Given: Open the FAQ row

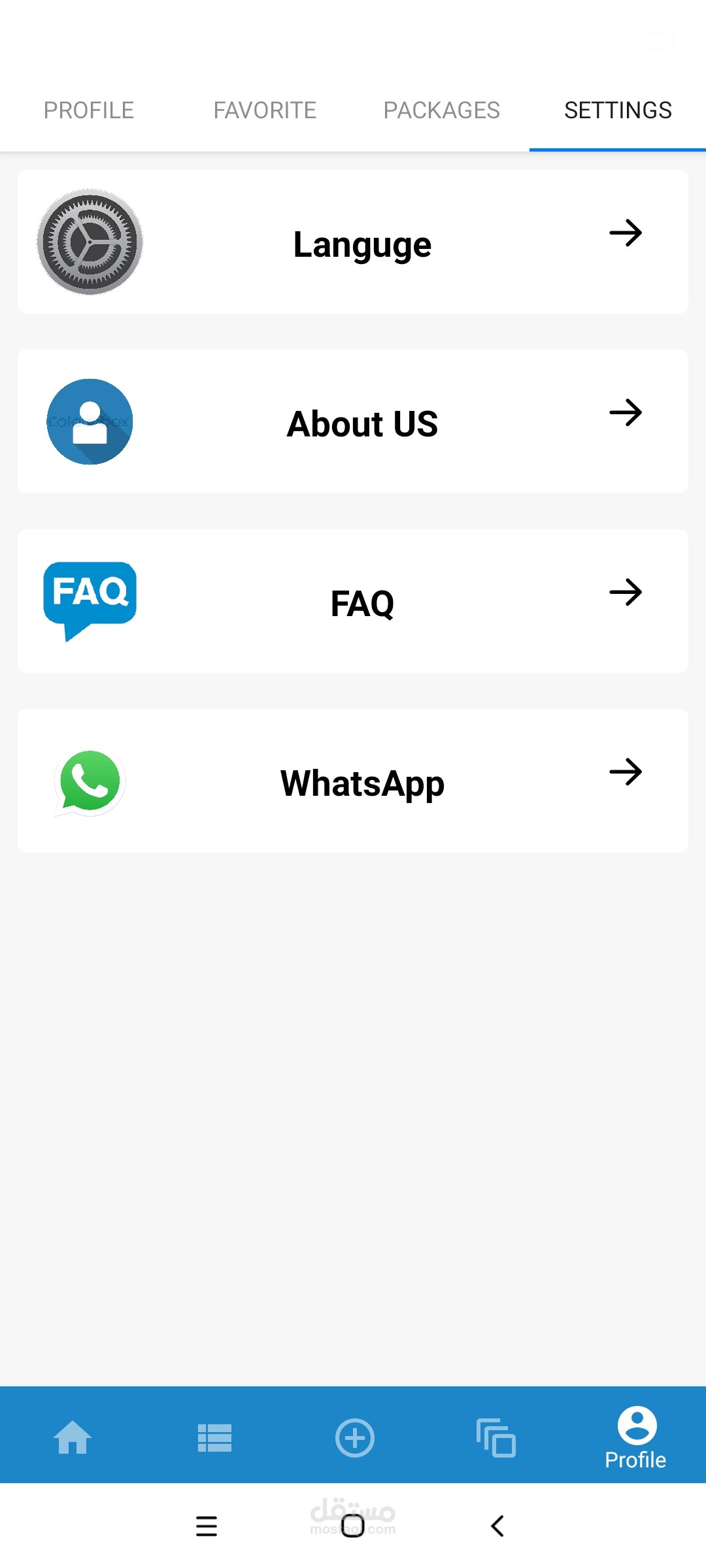Looking at the screenshot, I should pyautogui.click(x=353, y=601).
